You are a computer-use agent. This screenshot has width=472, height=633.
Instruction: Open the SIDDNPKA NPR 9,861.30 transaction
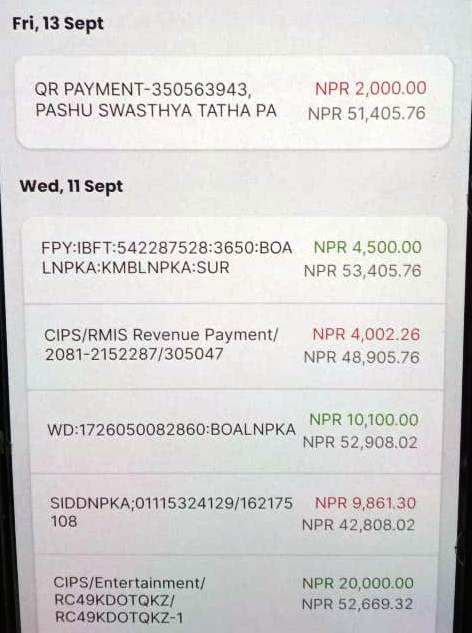coord(236,514)
